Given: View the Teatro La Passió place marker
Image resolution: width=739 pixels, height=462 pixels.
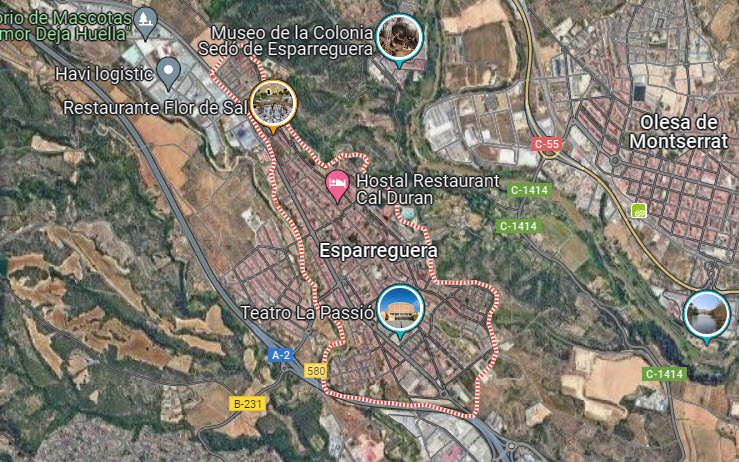Looking at the screenshot, I should point(400,309).
